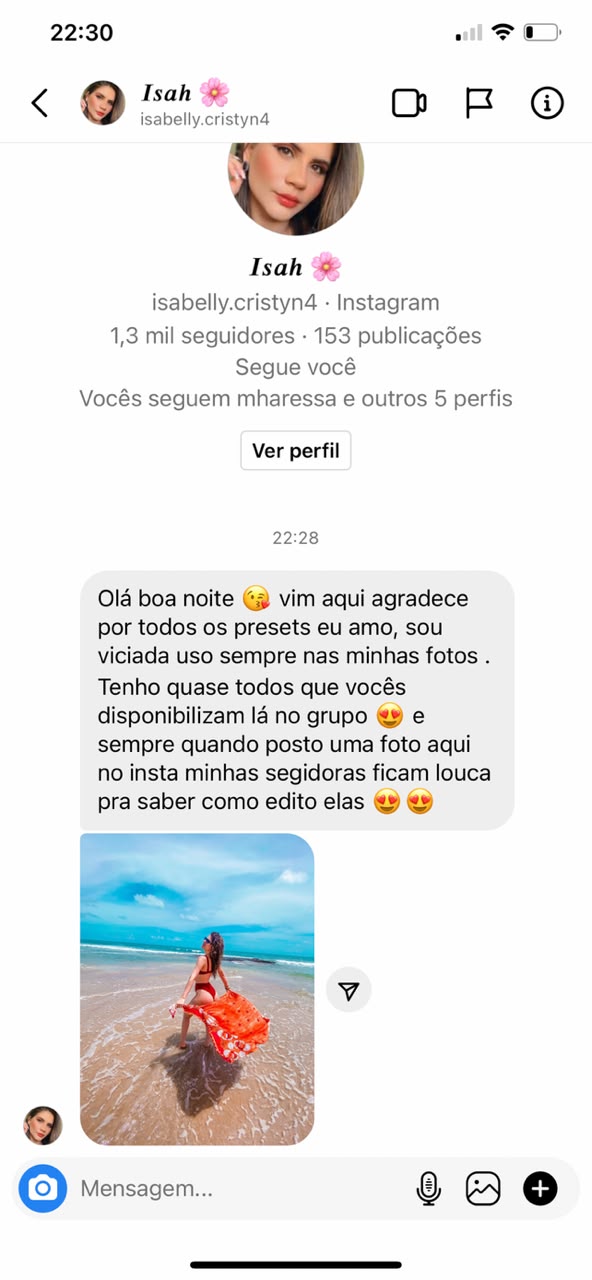Tap Isah's large profile picture

[x=296, y=187]
